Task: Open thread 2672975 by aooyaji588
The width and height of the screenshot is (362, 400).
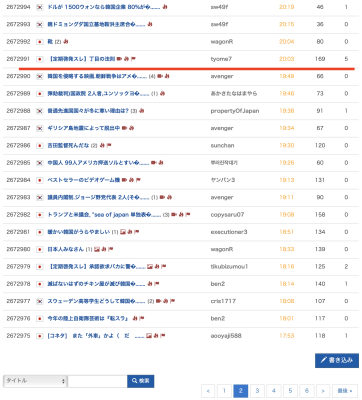Action: (96, 336)
